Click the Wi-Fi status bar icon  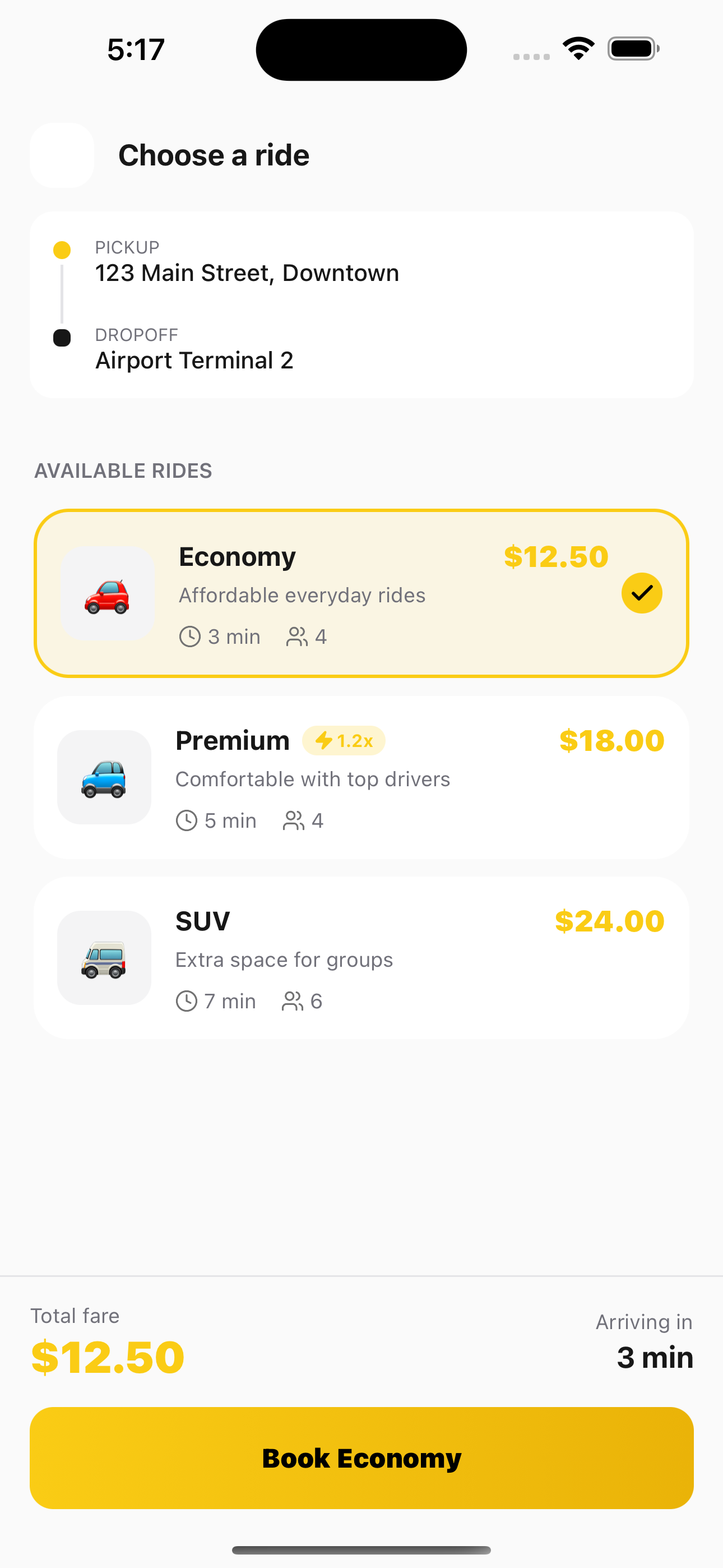click(x=578, y=48)
